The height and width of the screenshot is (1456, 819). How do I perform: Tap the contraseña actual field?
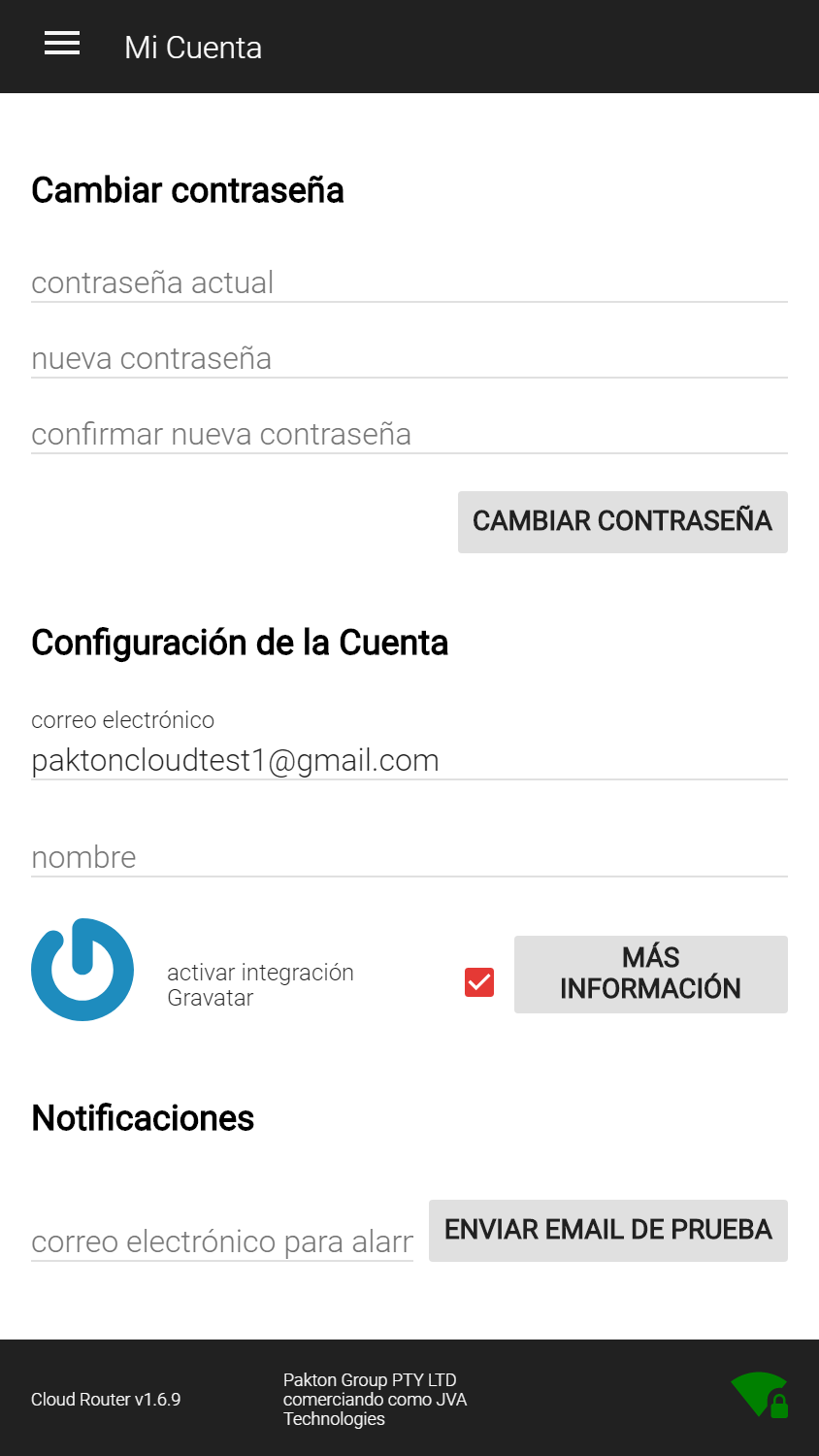409,282
